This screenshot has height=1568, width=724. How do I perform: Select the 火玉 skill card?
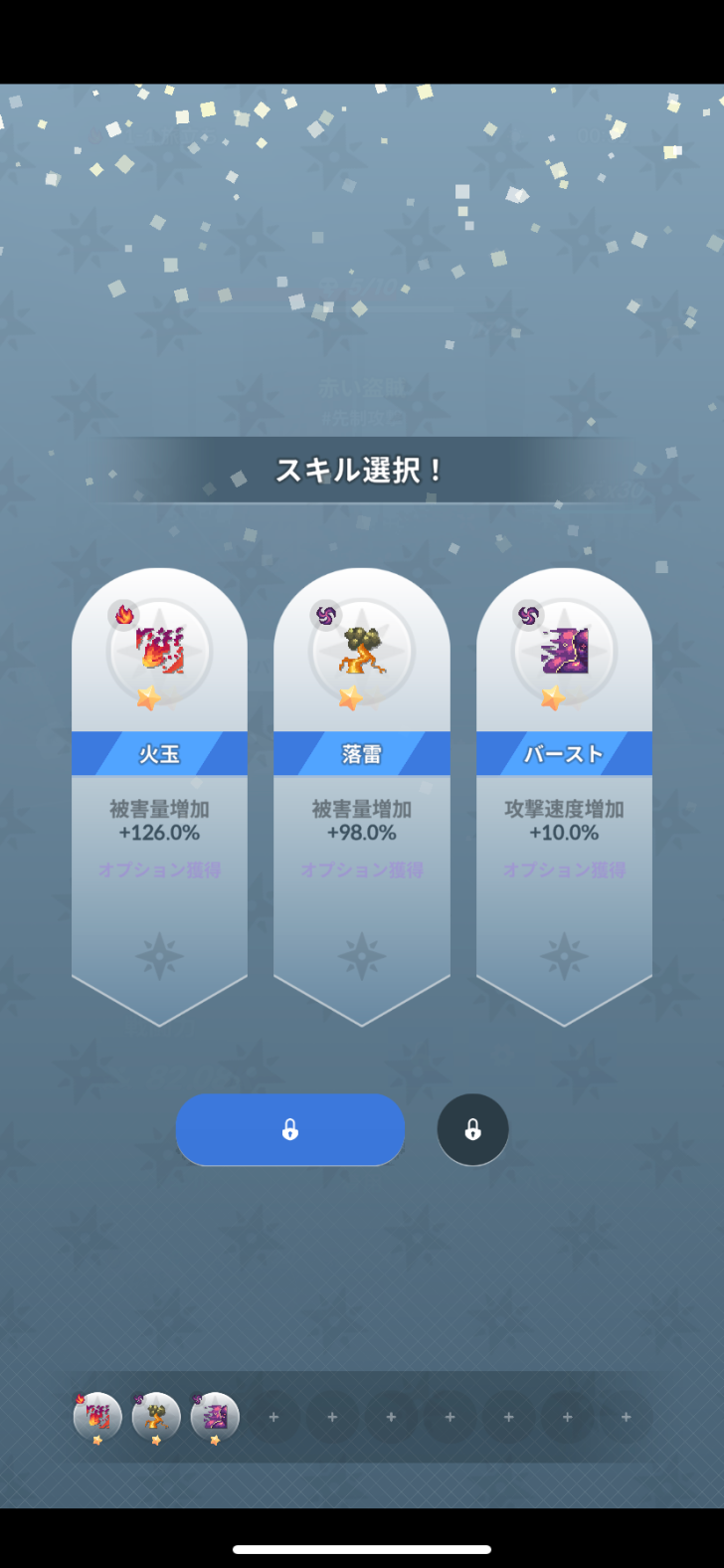click(159, 796)
